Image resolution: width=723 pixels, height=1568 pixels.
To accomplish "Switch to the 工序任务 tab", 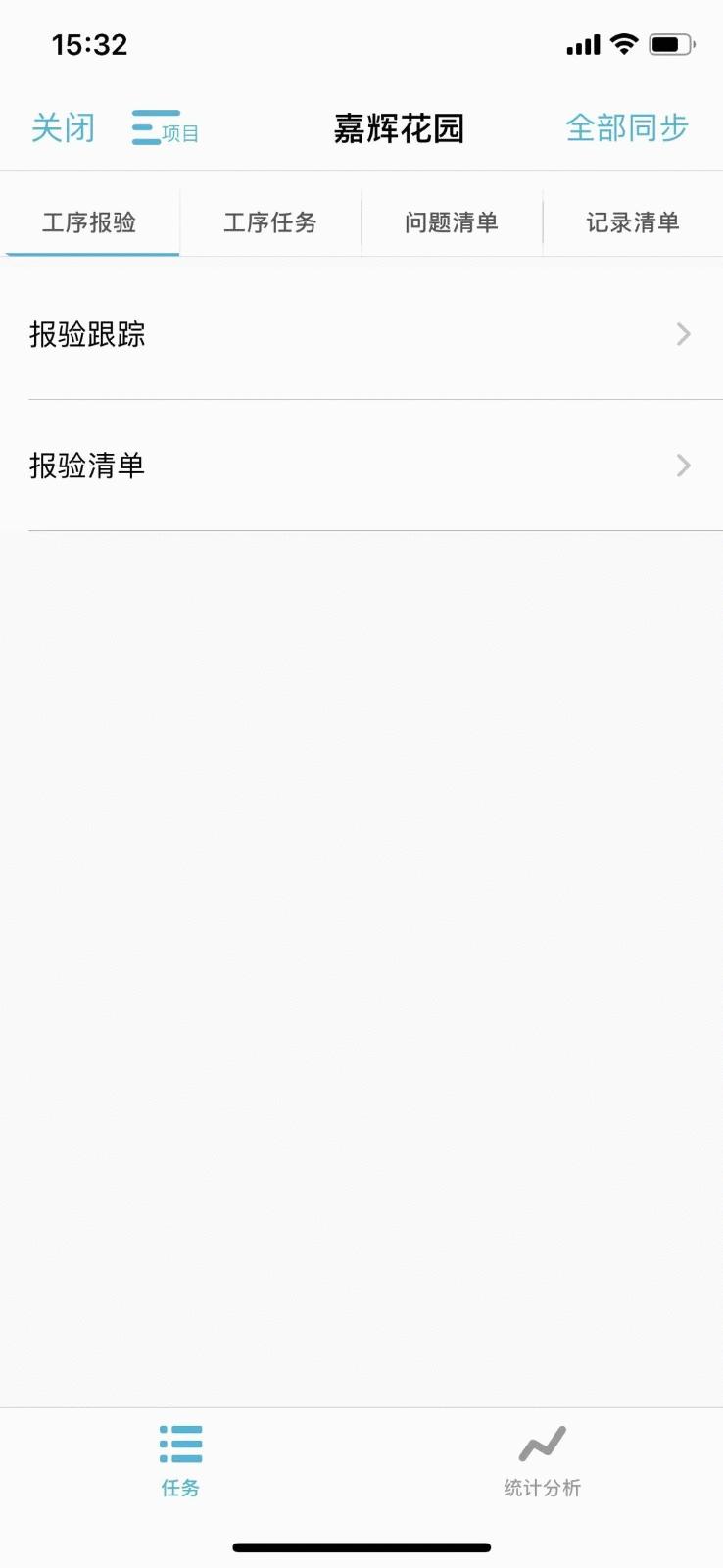I will [x=270, y=222].
